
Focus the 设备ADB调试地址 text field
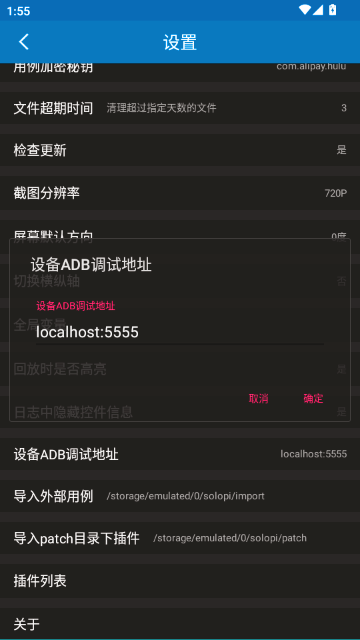[180, 332]
